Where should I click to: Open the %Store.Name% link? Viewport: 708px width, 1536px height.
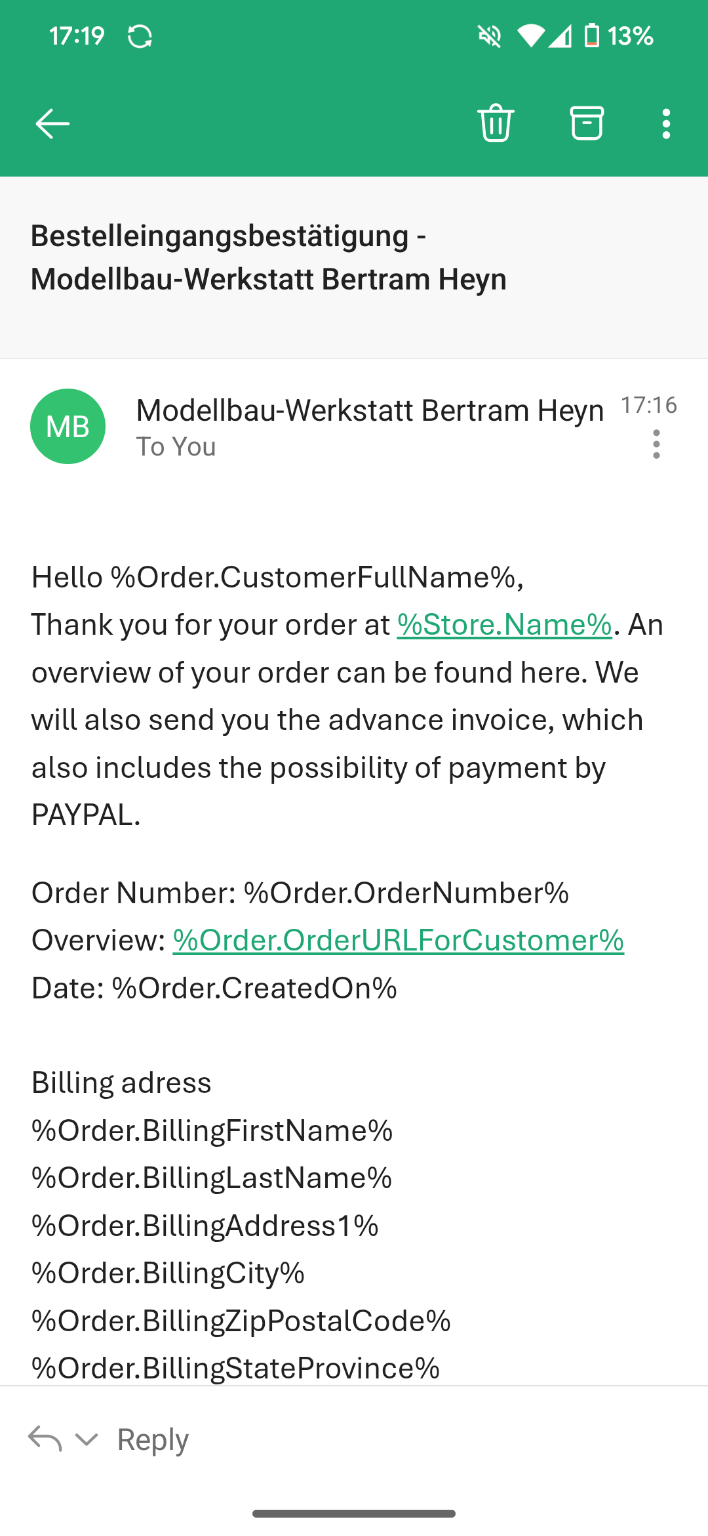pyautogui.click(x=504, y=625)
